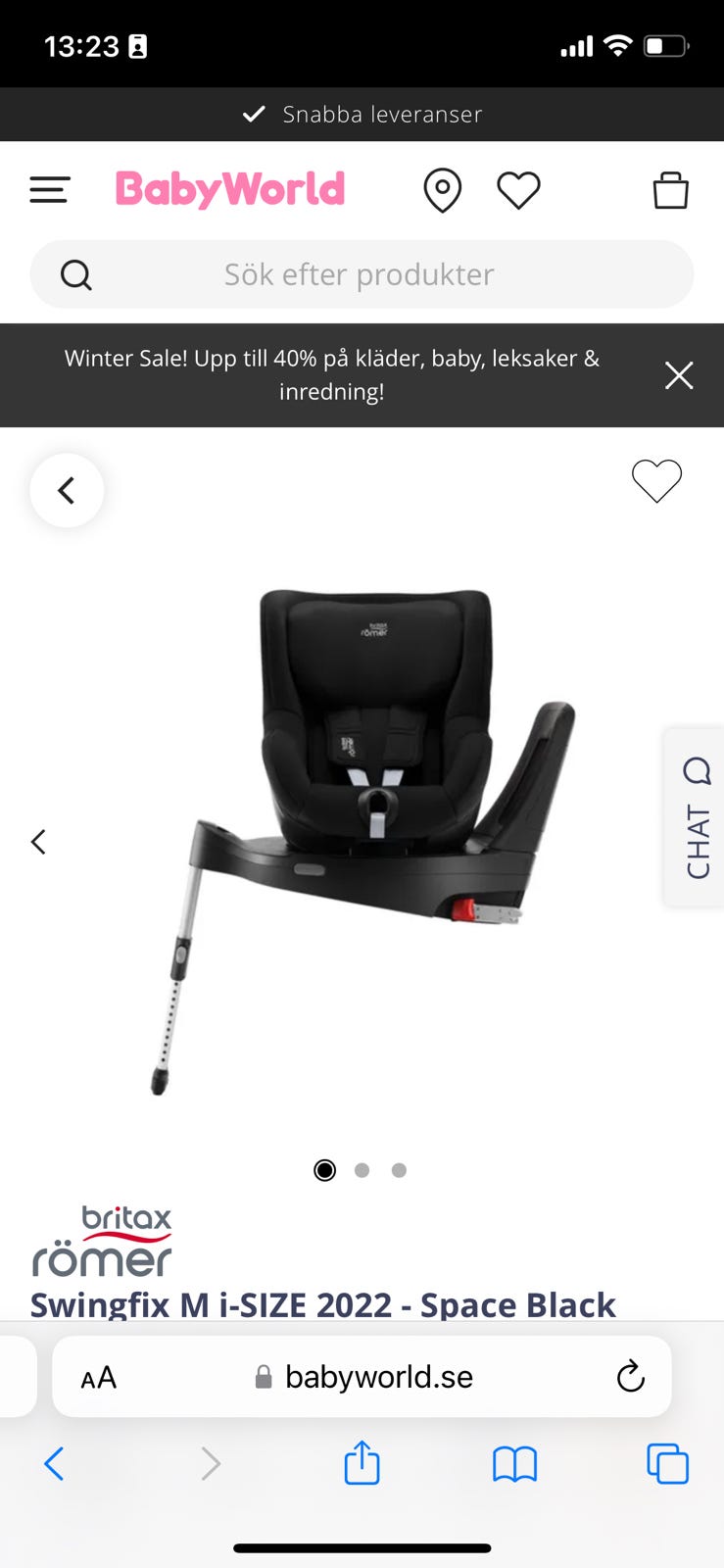Open the shopping bag

(x=670, y=189)
